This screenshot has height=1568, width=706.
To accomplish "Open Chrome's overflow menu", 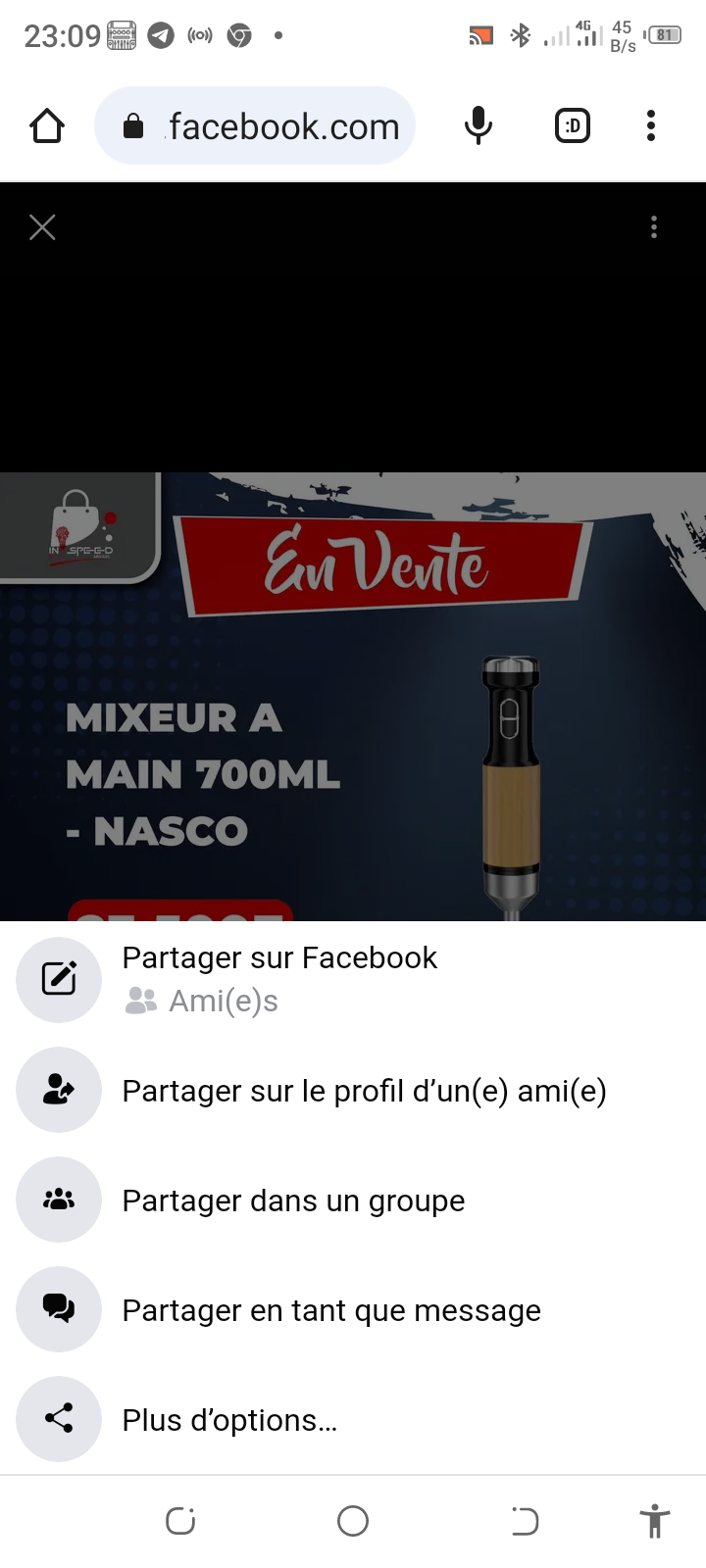I will point(651,126).
